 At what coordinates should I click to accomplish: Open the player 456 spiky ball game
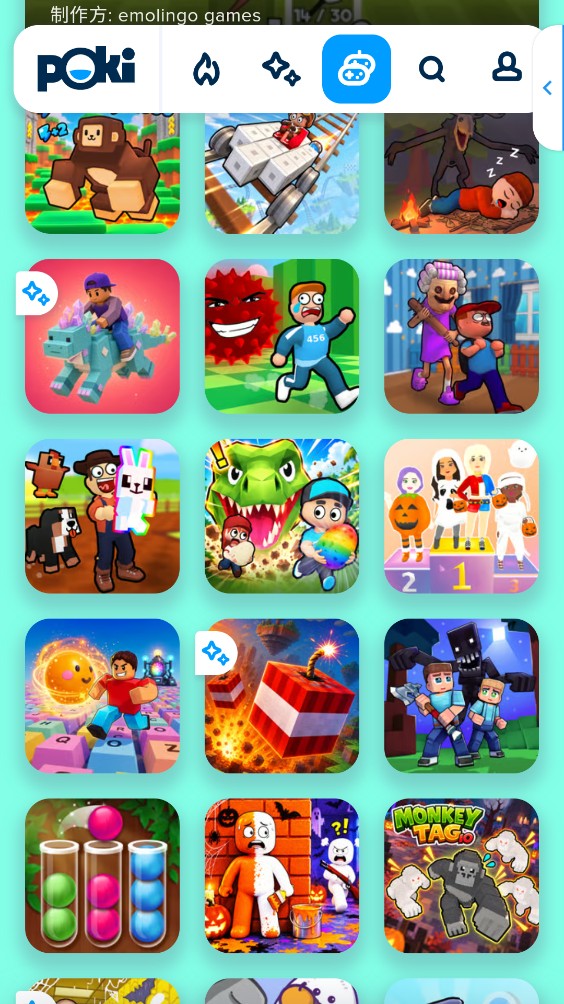point(282,336)
